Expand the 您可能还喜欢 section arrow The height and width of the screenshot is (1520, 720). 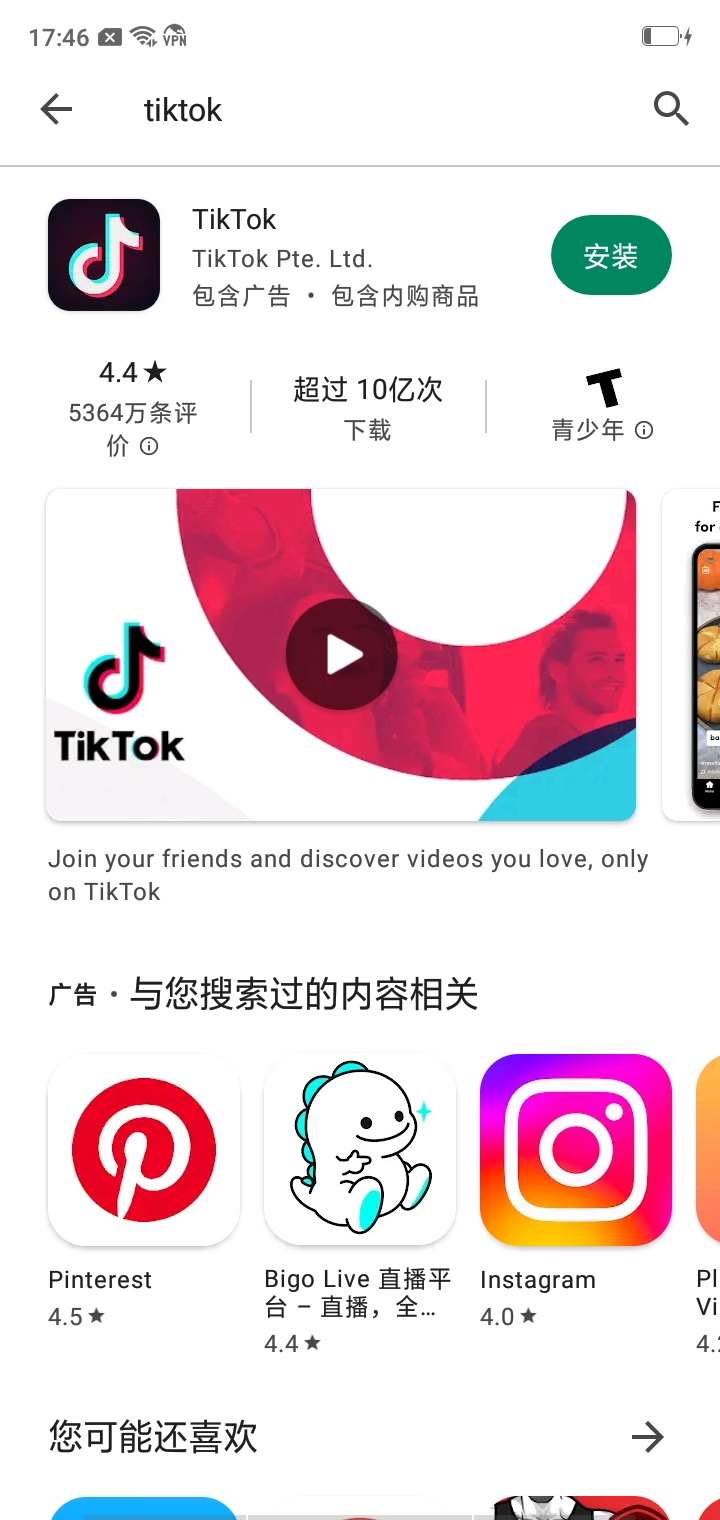[x=651, y=1437]
